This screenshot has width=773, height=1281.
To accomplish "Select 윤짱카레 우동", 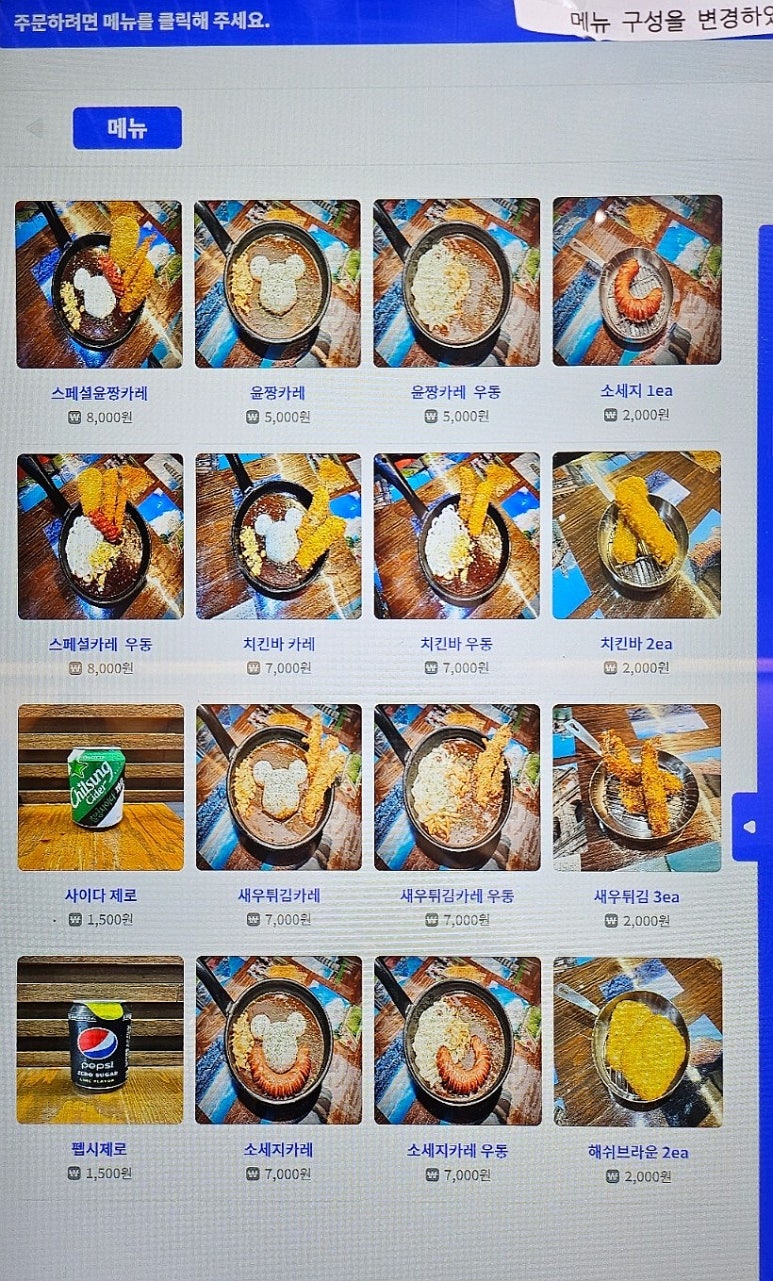I will point(456,285).
